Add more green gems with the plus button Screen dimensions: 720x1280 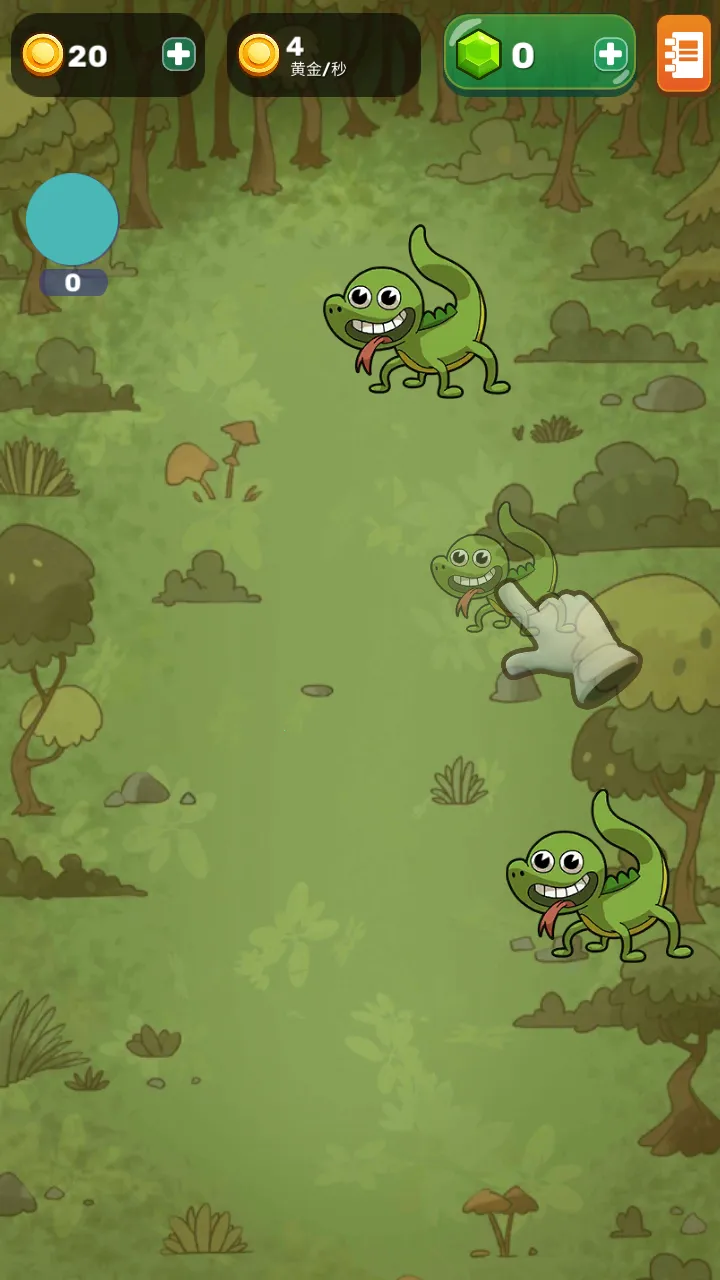(x=610, y=55)
